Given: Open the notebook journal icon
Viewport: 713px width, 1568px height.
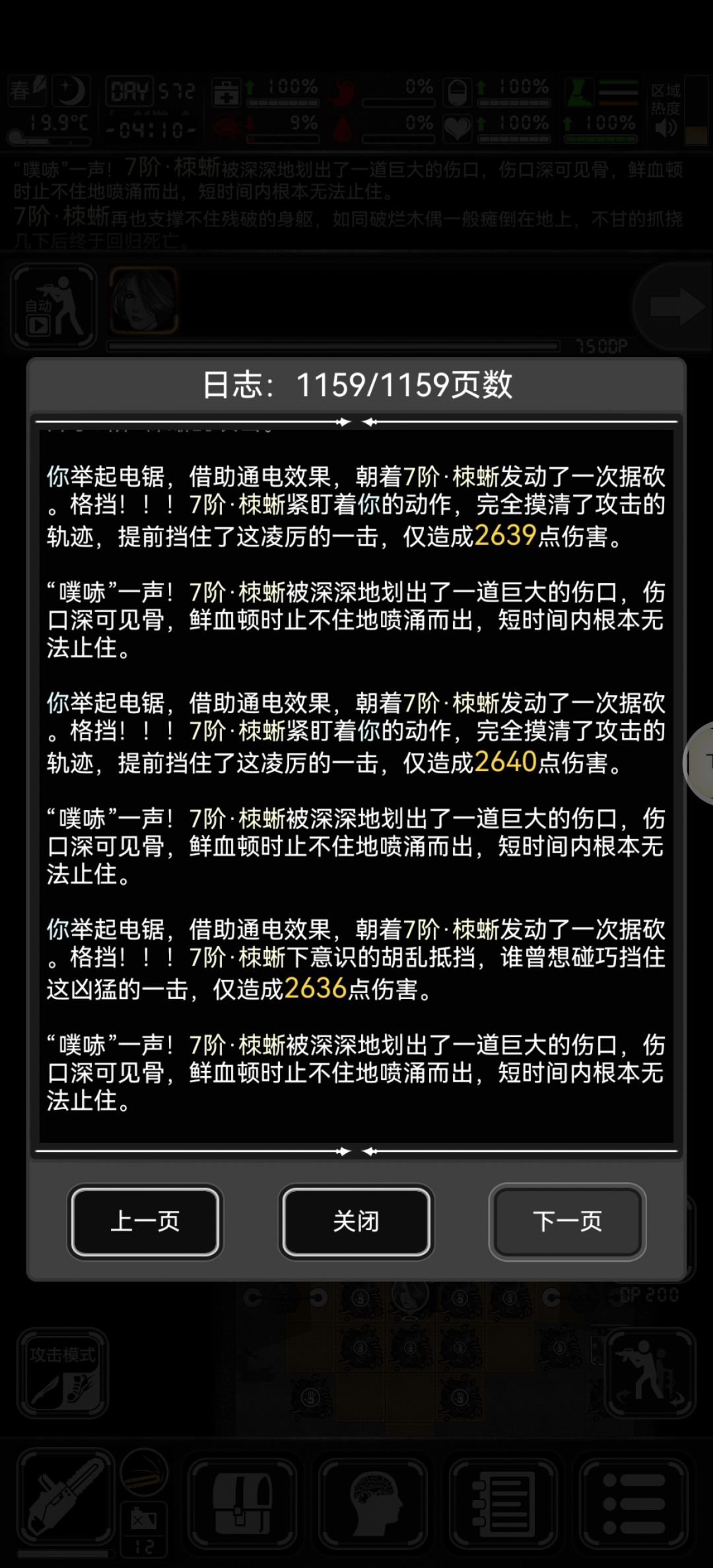Looking at the screenshot, I should pyautogui.click(x=505, y=1505).
